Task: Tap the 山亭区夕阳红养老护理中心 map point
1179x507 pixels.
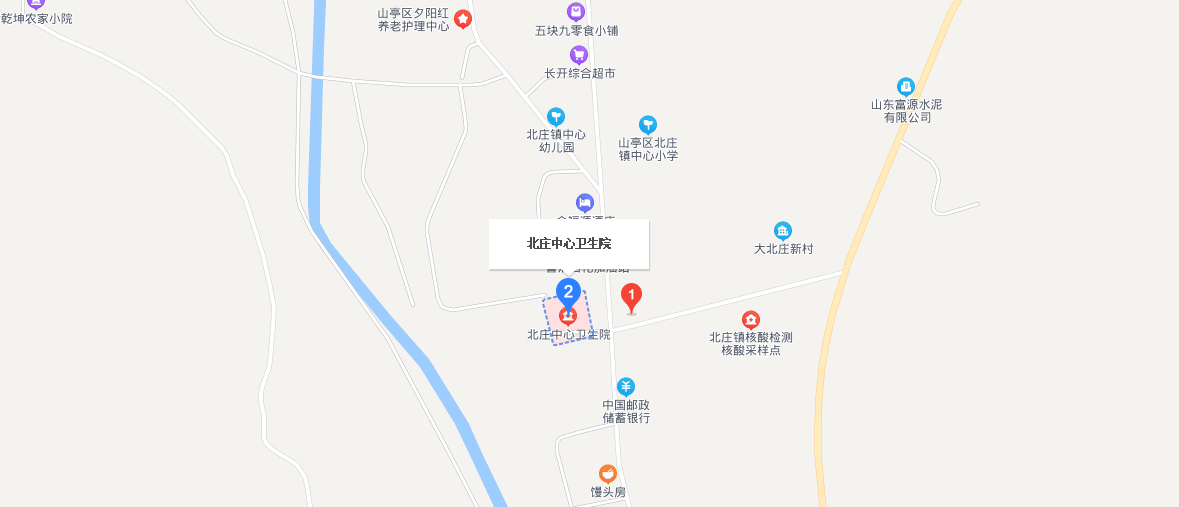Action: point(463,18)
